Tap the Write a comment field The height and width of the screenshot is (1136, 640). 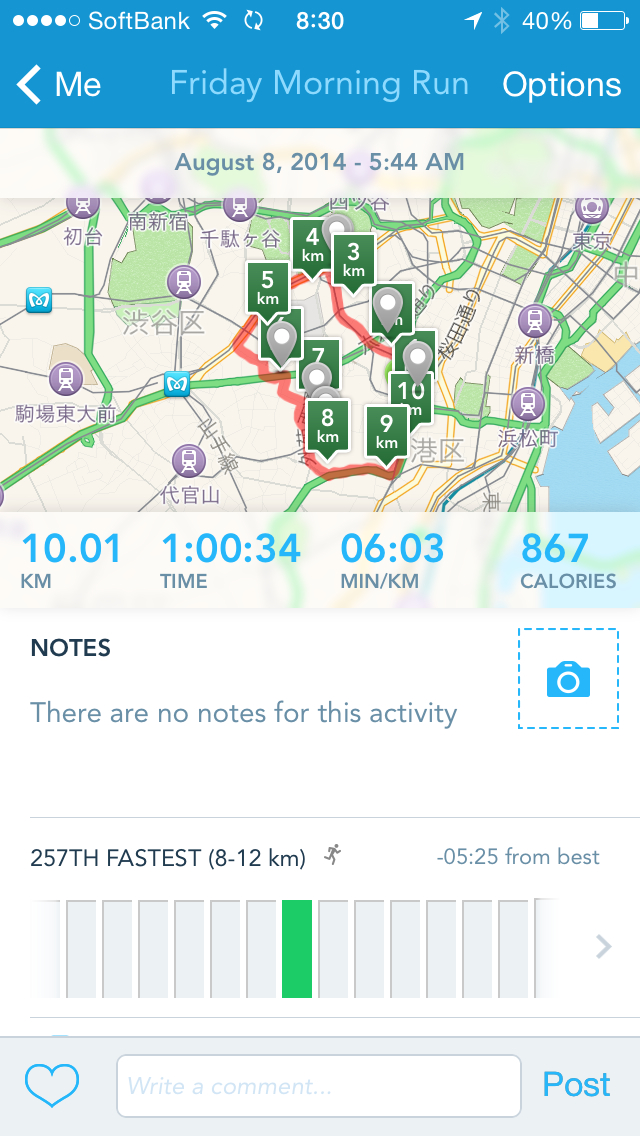[x=318, y=1086]
